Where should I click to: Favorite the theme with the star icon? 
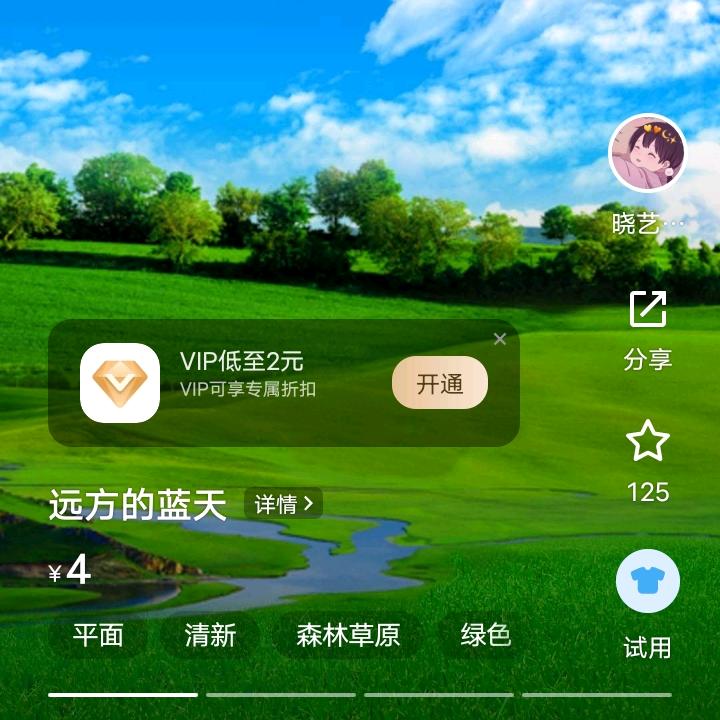click(x=647, y=441)
